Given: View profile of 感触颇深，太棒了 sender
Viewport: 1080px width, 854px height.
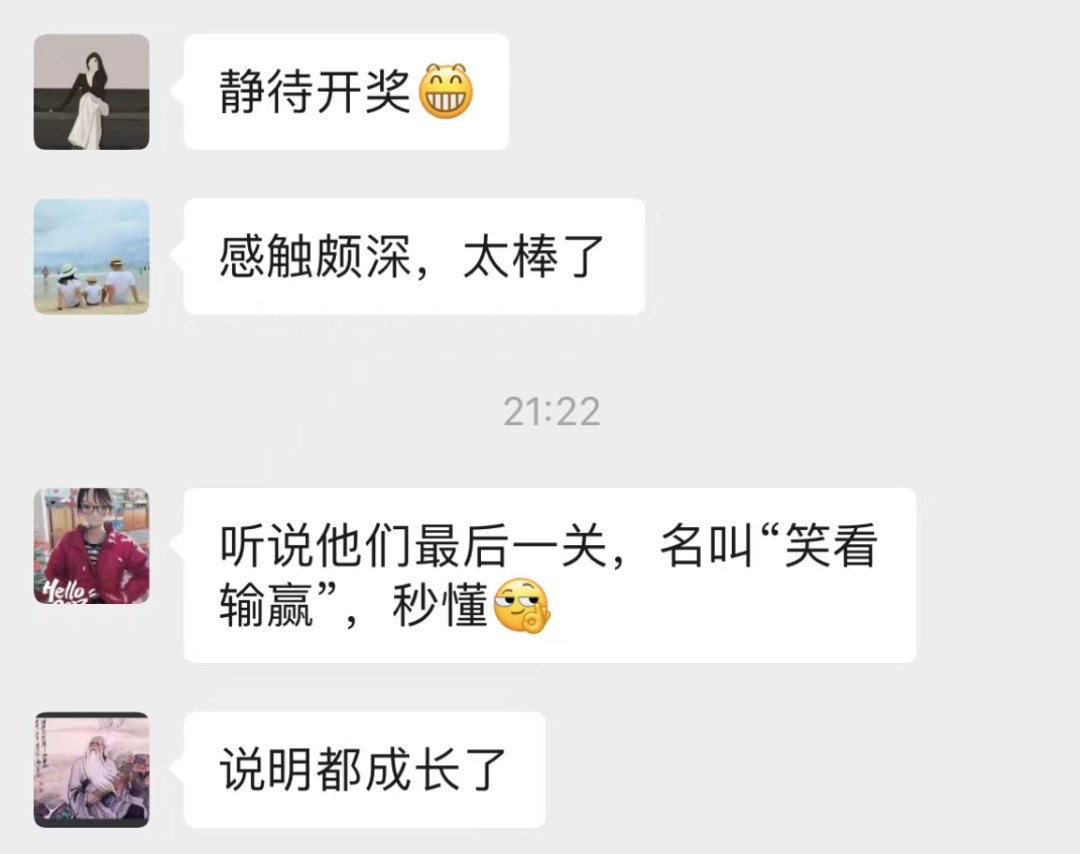Looking at the screenshot, I should 91,257.
